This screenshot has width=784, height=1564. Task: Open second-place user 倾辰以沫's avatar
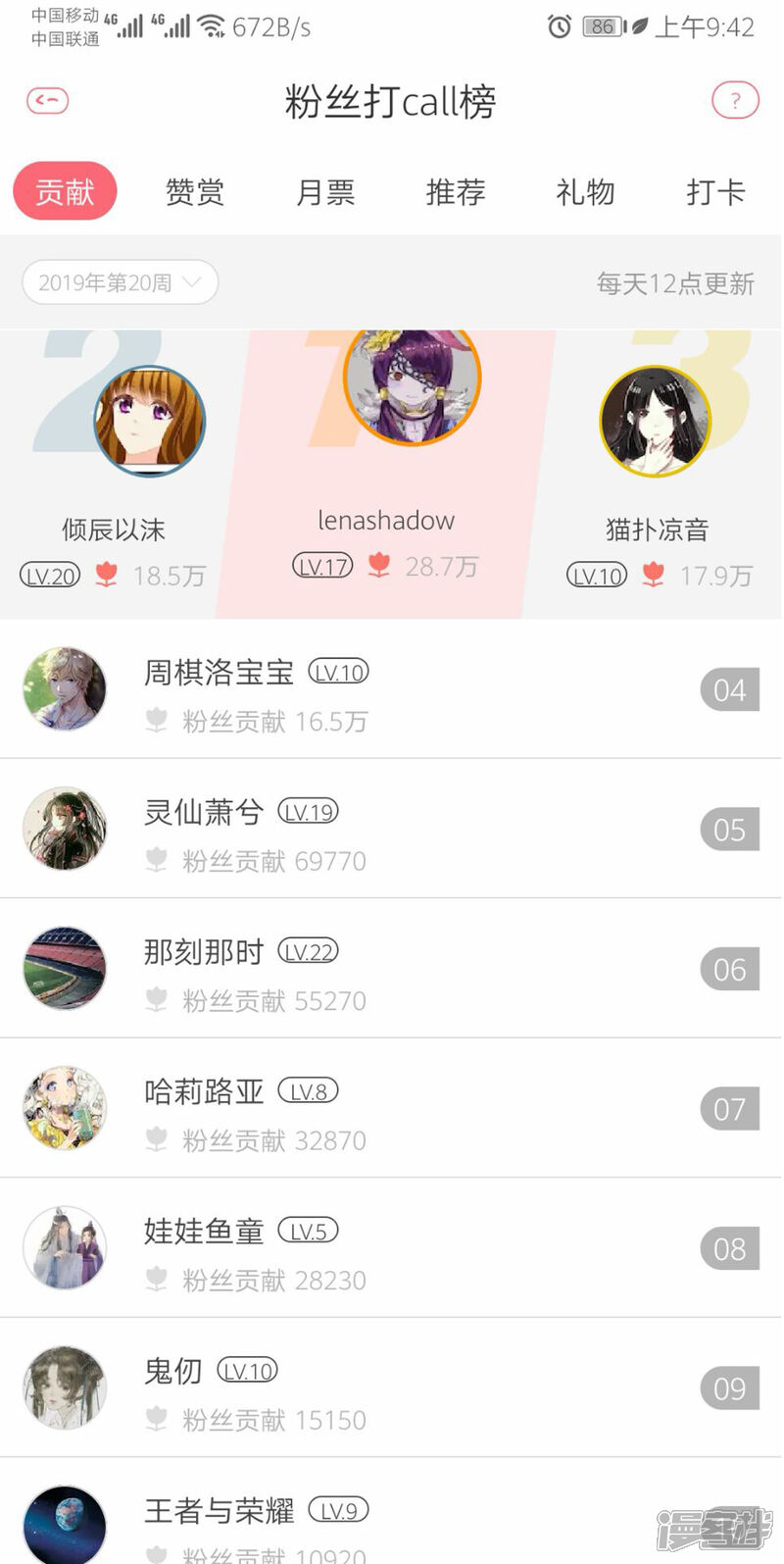pyautogui.click(x=150, y=422)
